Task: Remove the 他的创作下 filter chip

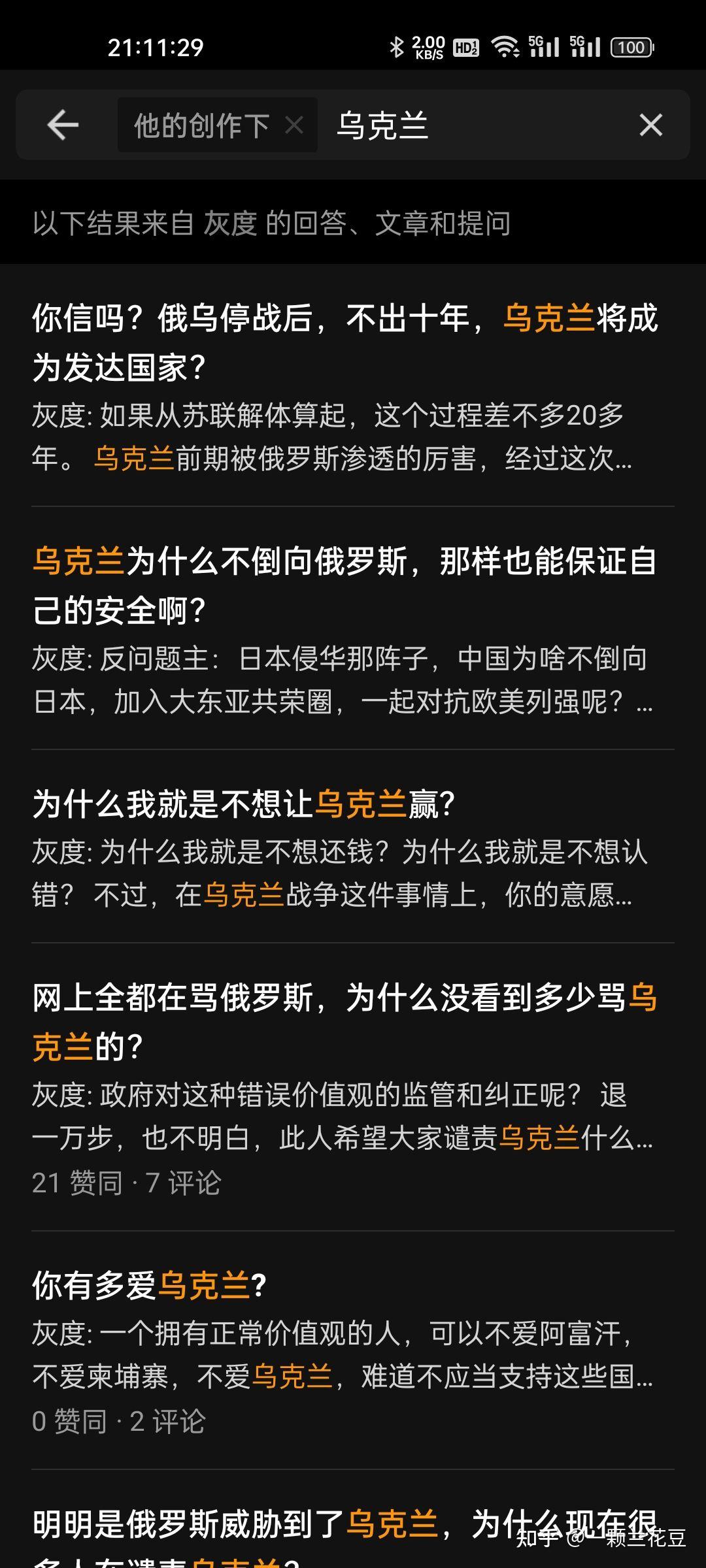Action: point(294,125)
